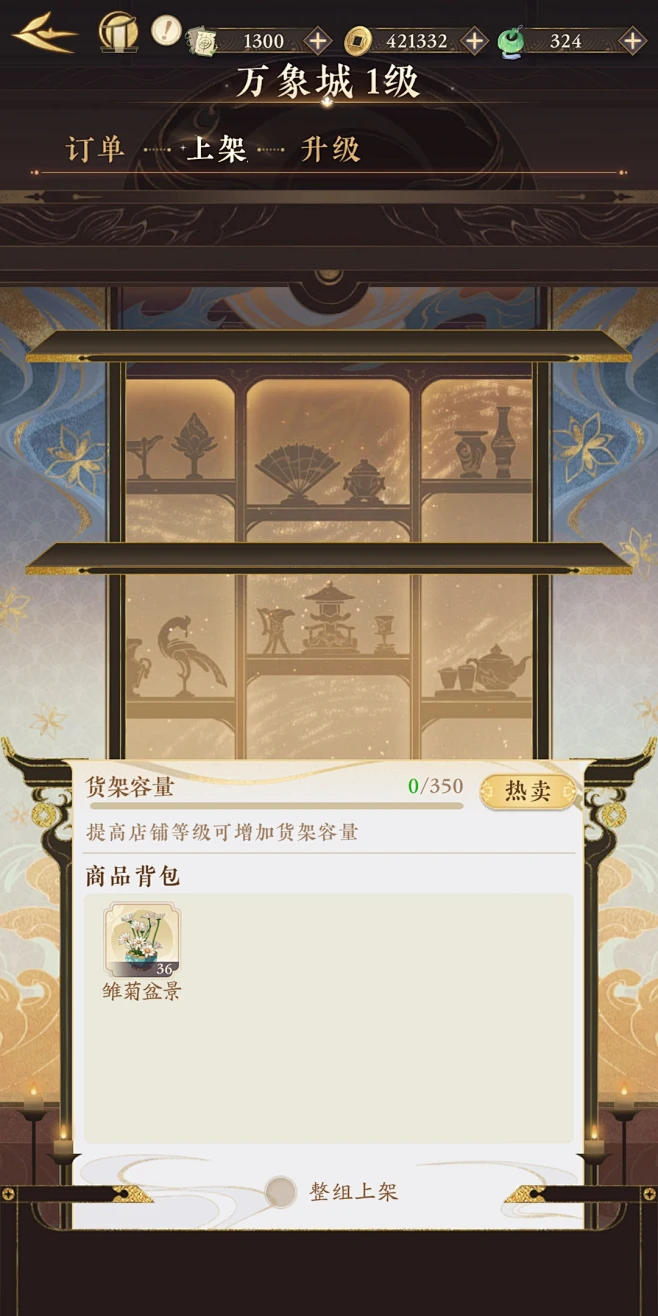This screenshot has width=658, height=1316.
Task: Select the 雏菊盆景 item in the bag
Action: [142, 951]
